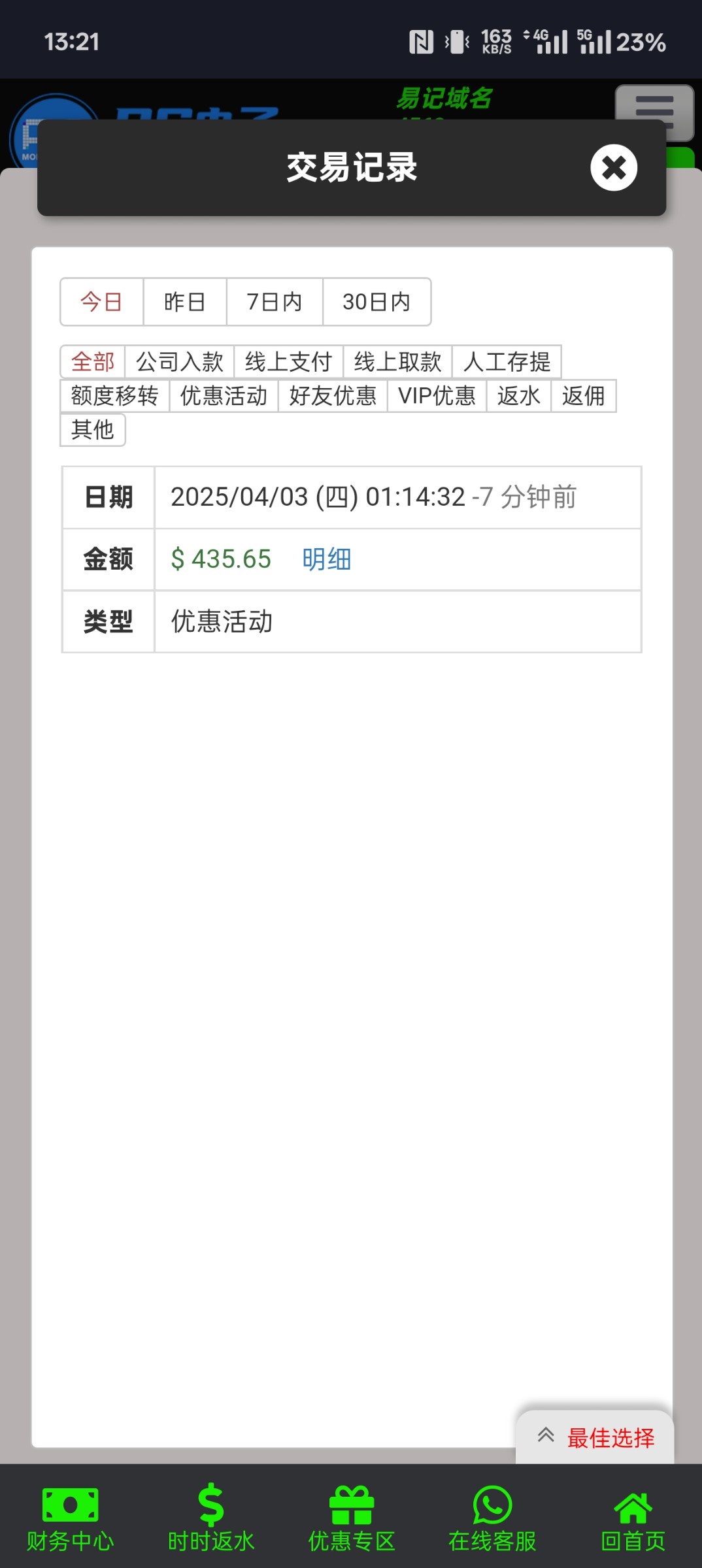Tap the 其他 filter
Screen dimensions: 702x1568
(93, 430)
